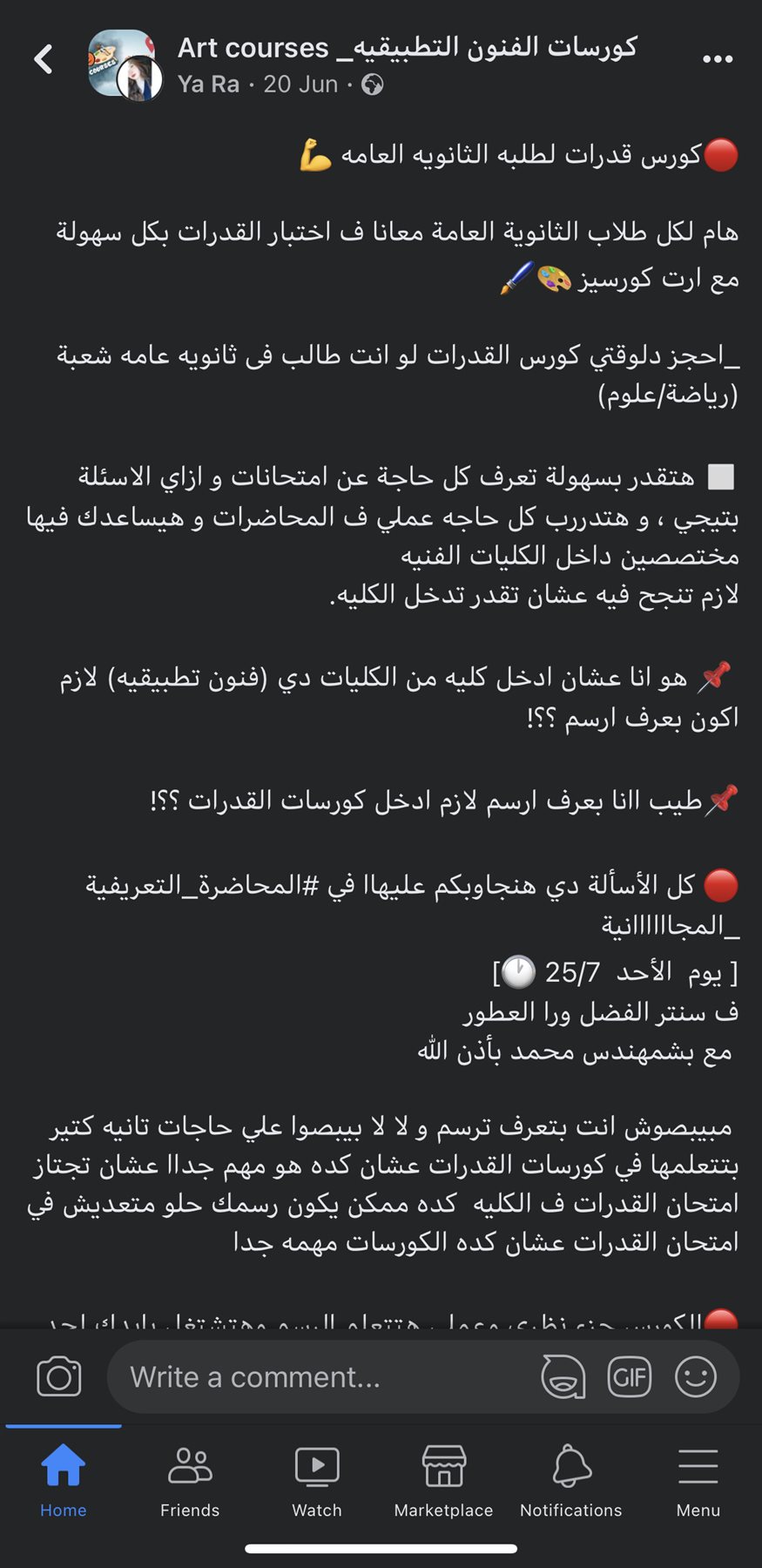This screenshot has height=1568, width=762.
Task: Switch to the Marketplace tab
Action: tap(443, 1479)
